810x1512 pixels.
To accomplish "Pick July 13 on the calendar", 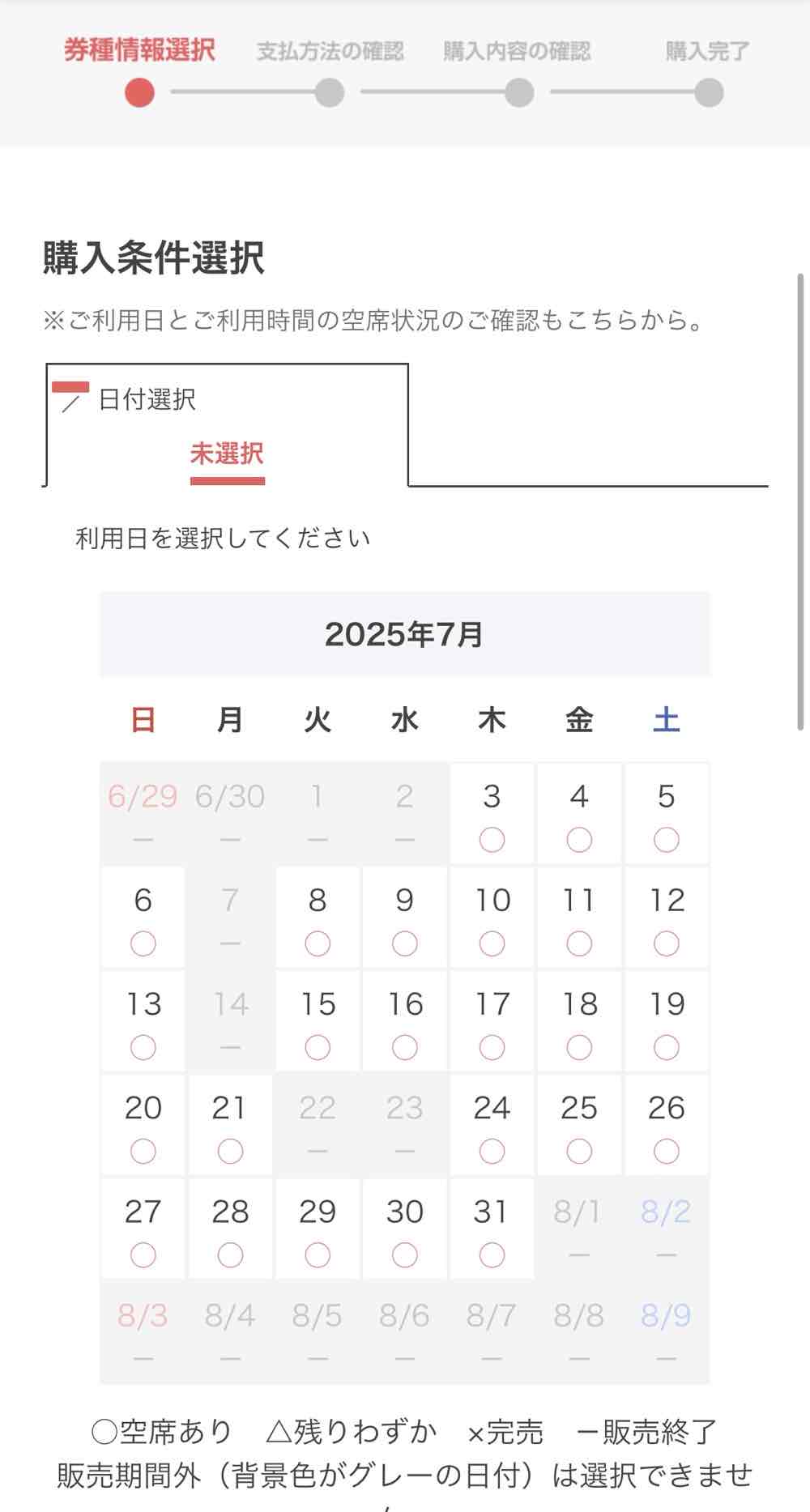I will [x=143, y=1021].
